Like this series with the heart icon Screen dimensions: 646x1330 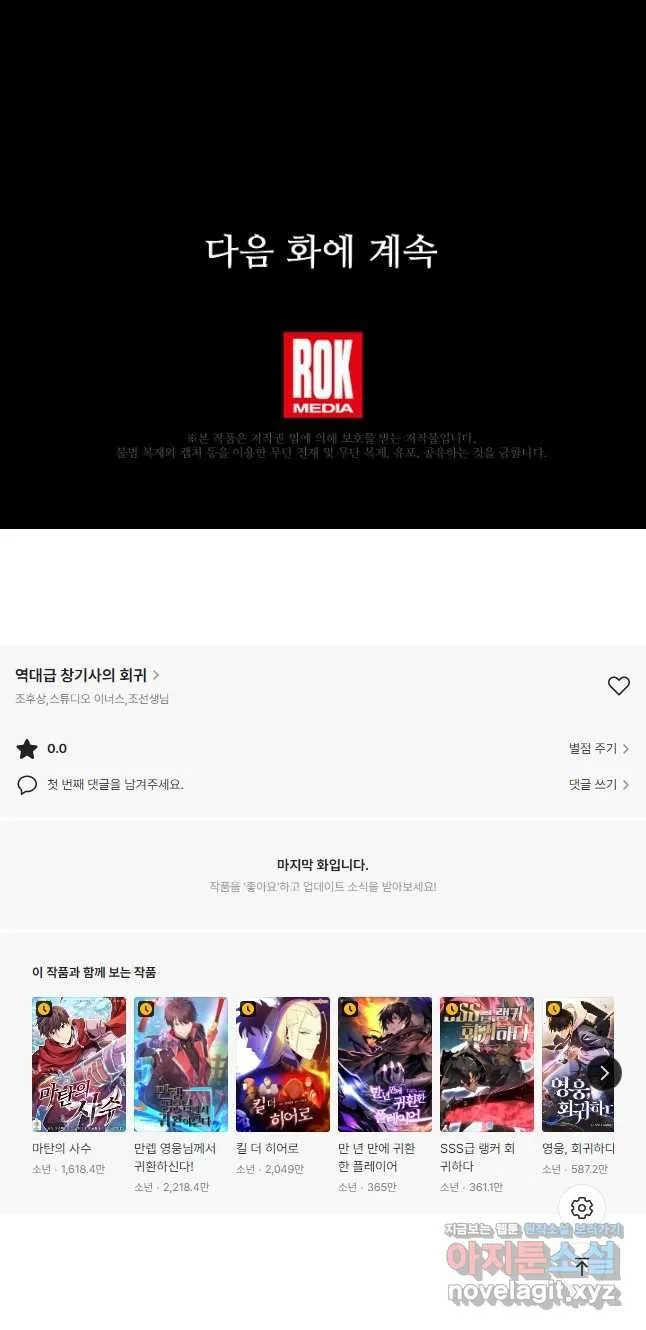619,685
